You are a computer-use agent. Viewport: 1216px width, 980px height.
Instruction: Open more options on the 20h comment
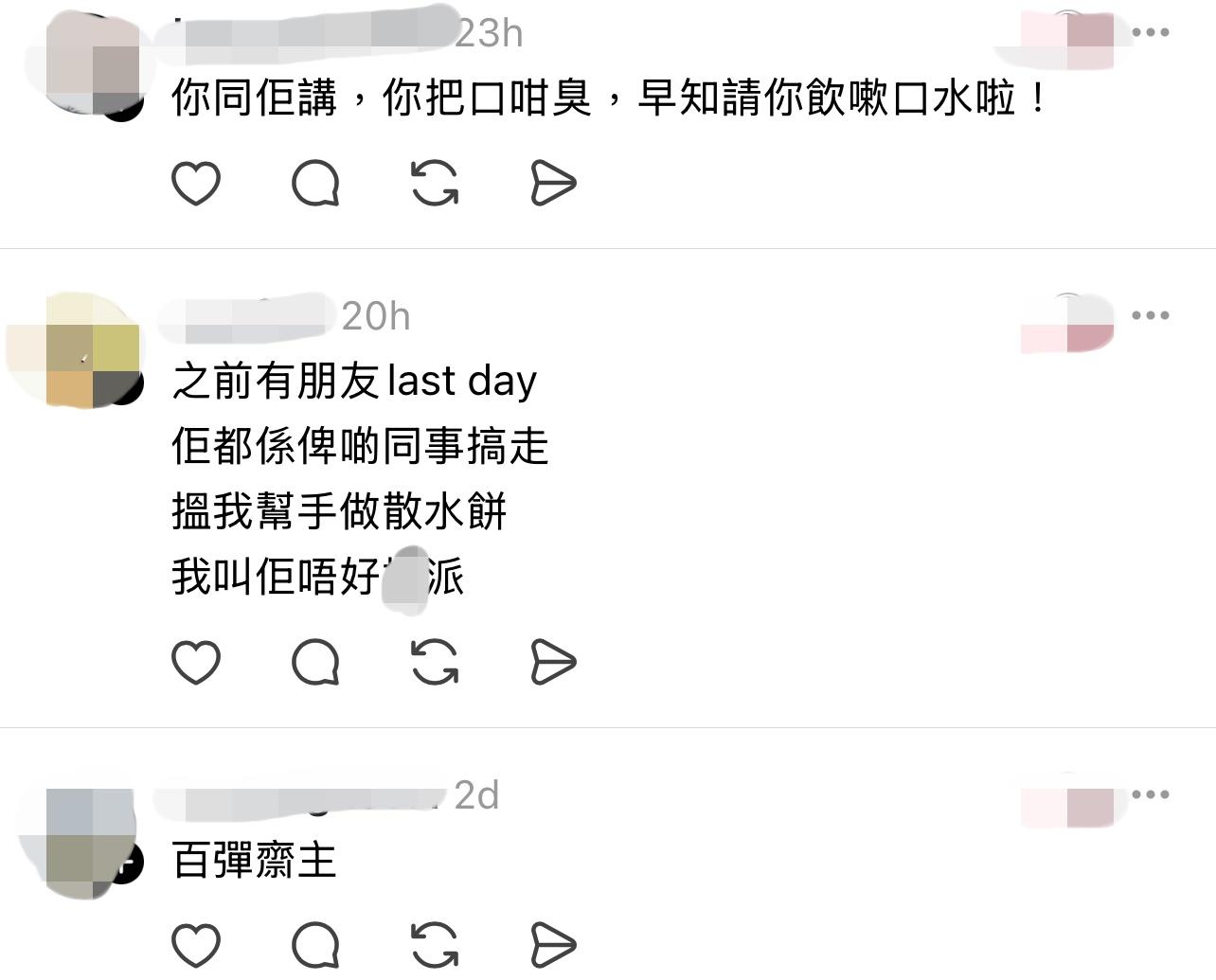click(1150, 315)
